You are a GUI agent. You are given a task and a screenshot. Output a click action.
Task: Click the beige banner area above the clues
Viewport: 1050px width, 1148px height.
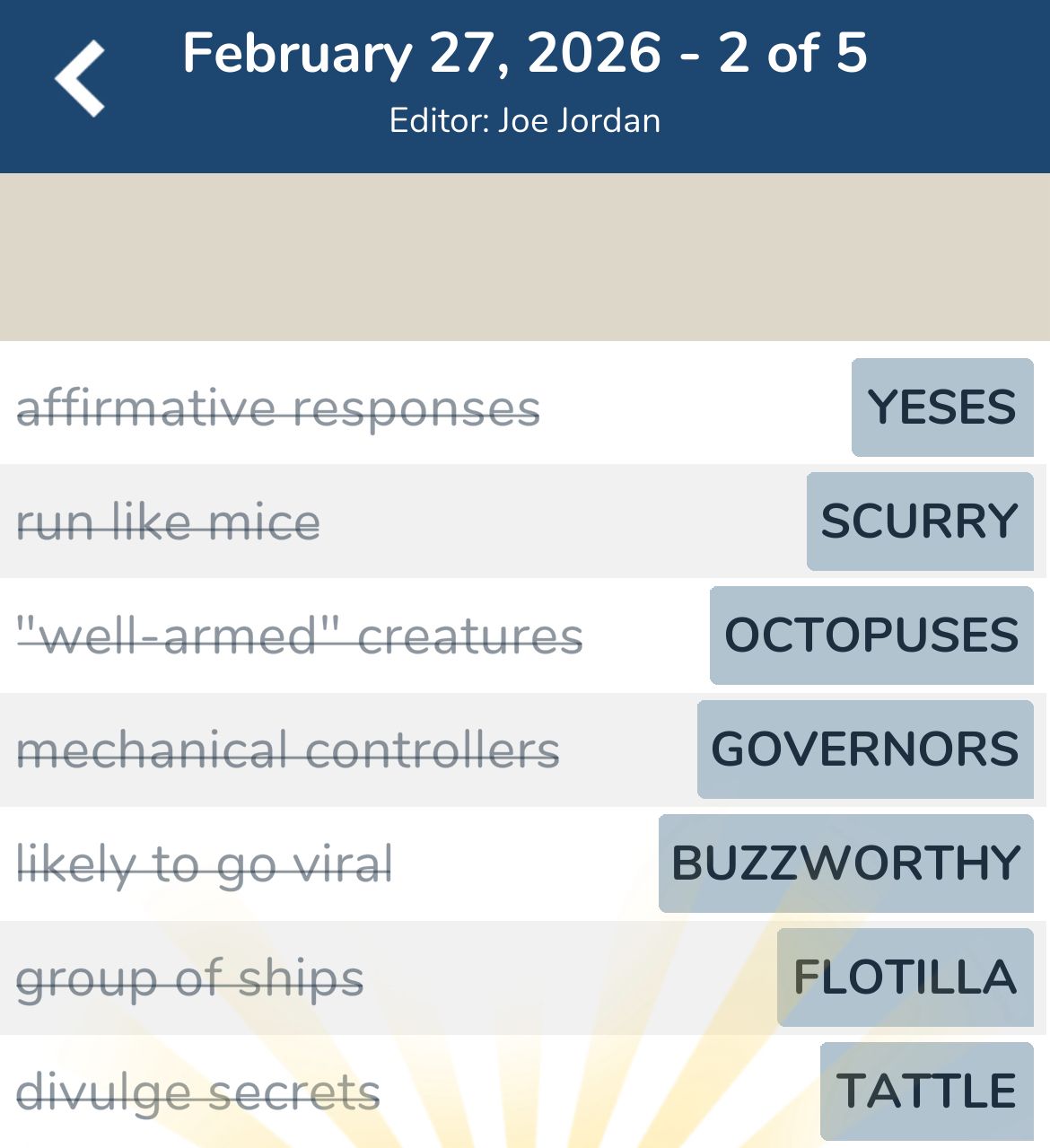point(525,256)
